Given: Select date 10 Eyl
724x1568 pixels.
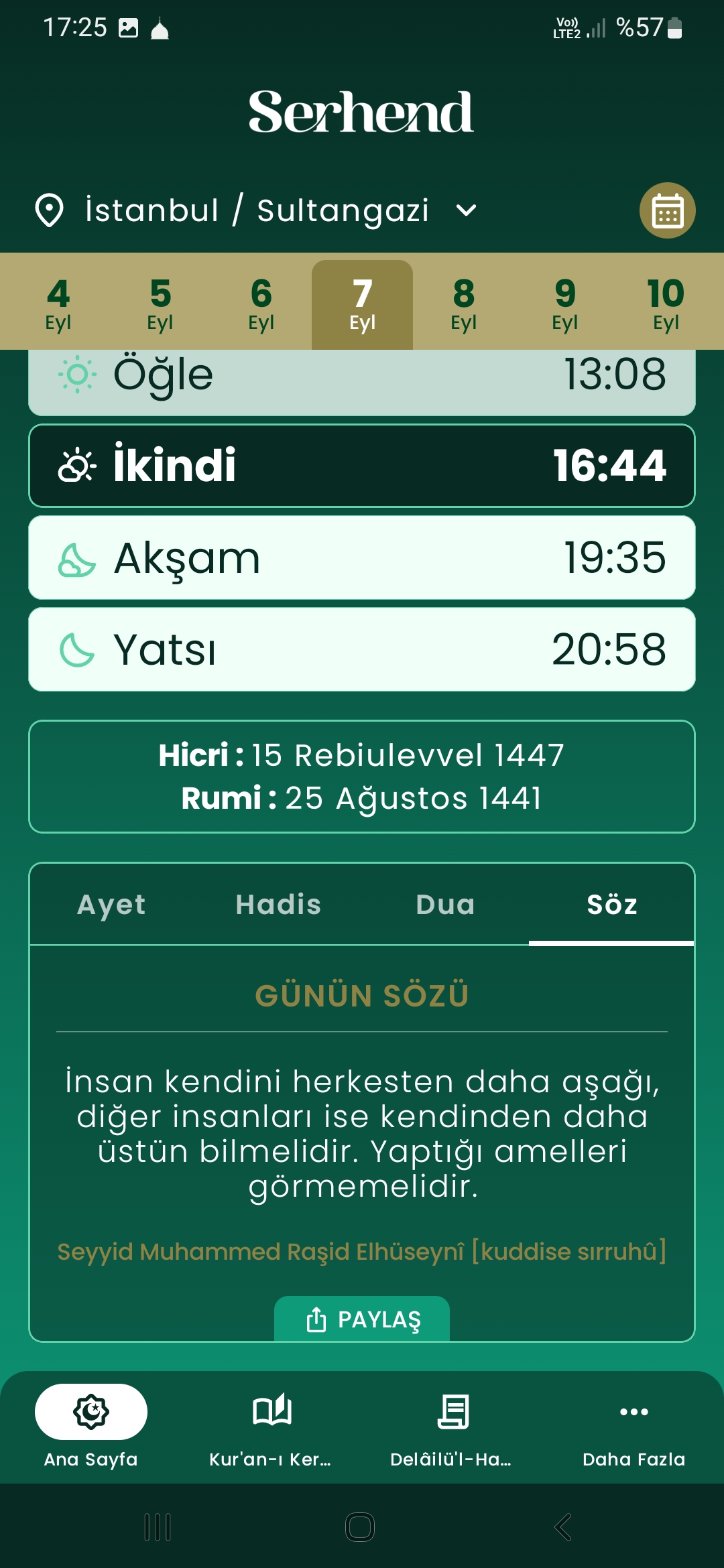Looking at the screenshot, I should coord(666,305).
